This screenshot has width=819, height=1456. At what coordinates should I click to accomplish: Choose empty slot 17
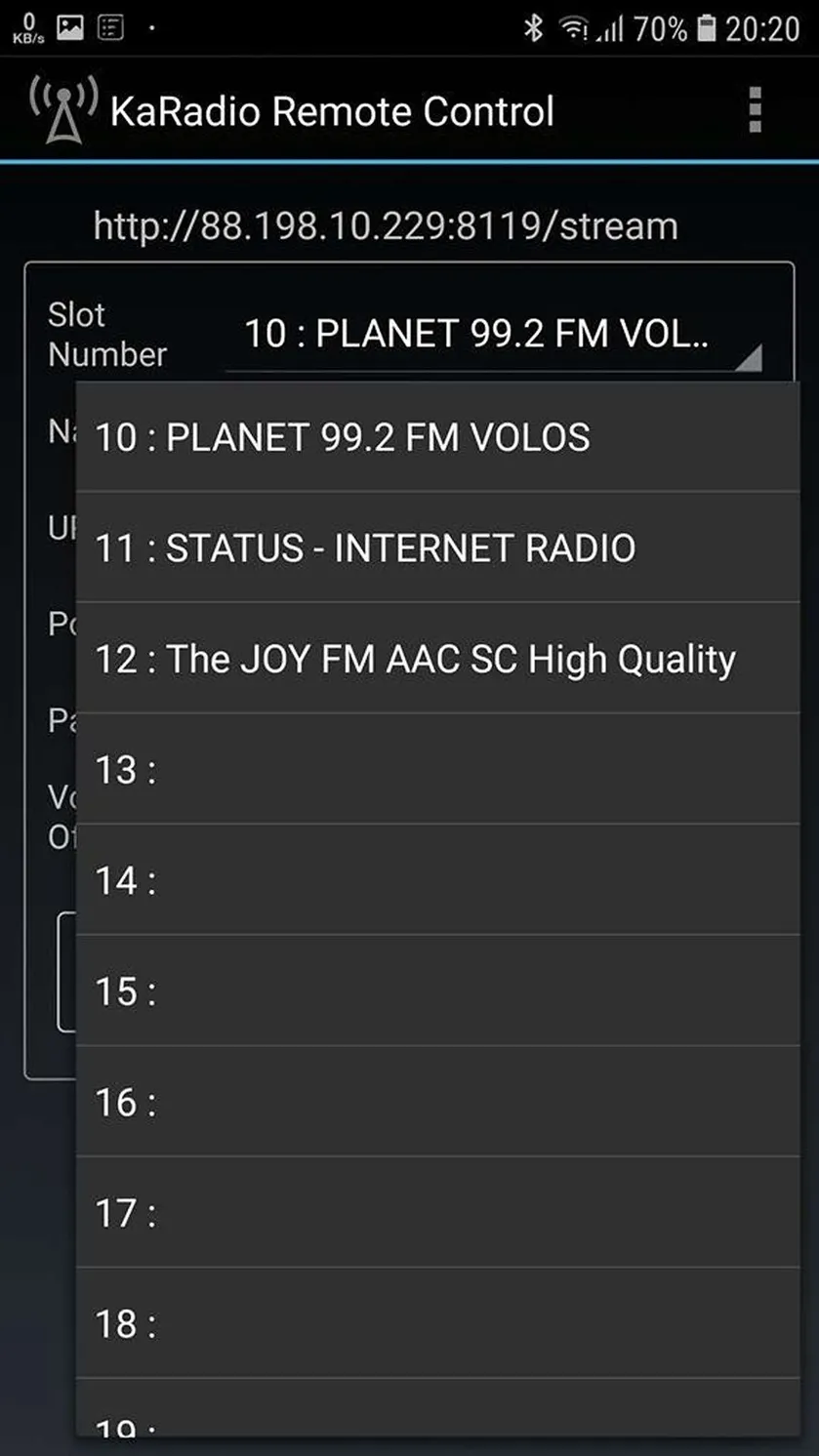[x=437, y=1212]
